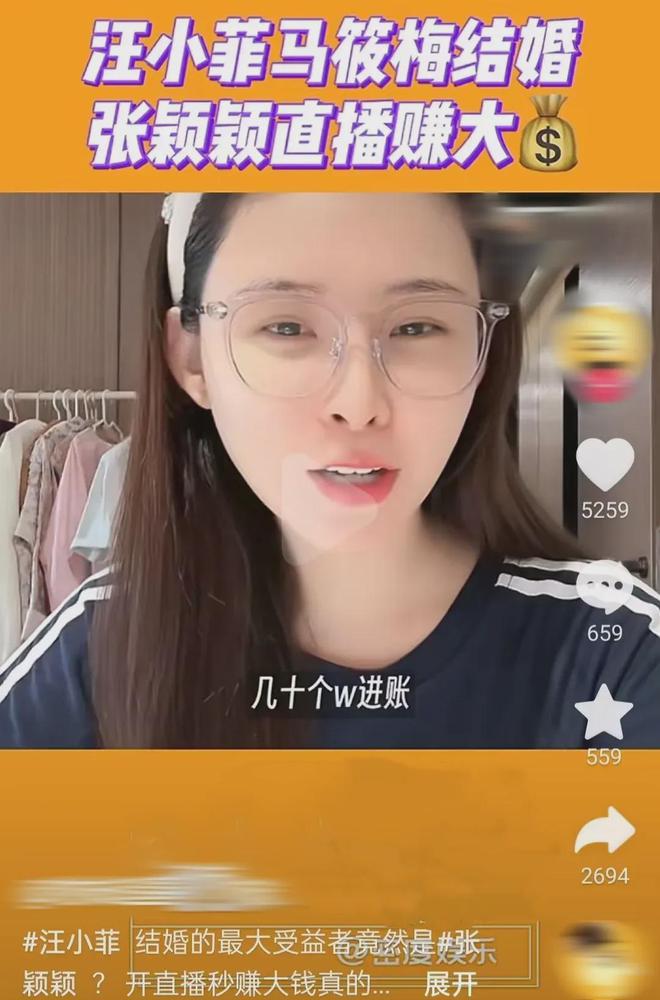Viewport: 660px width, 1000px height.
Task: Open the author's avatar above the heart
Action: pyautogui.click(x=603, y=352)
